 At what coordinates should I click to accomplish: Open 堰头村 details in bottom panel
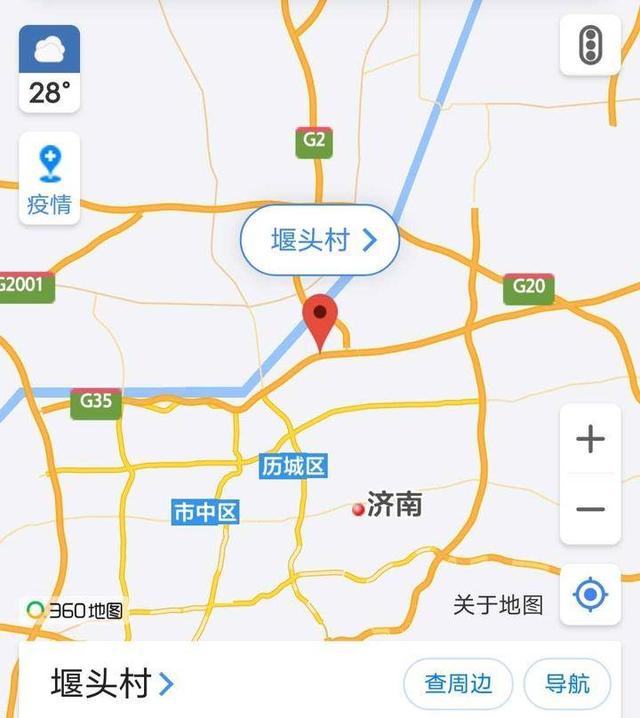[x=112, y=684]
